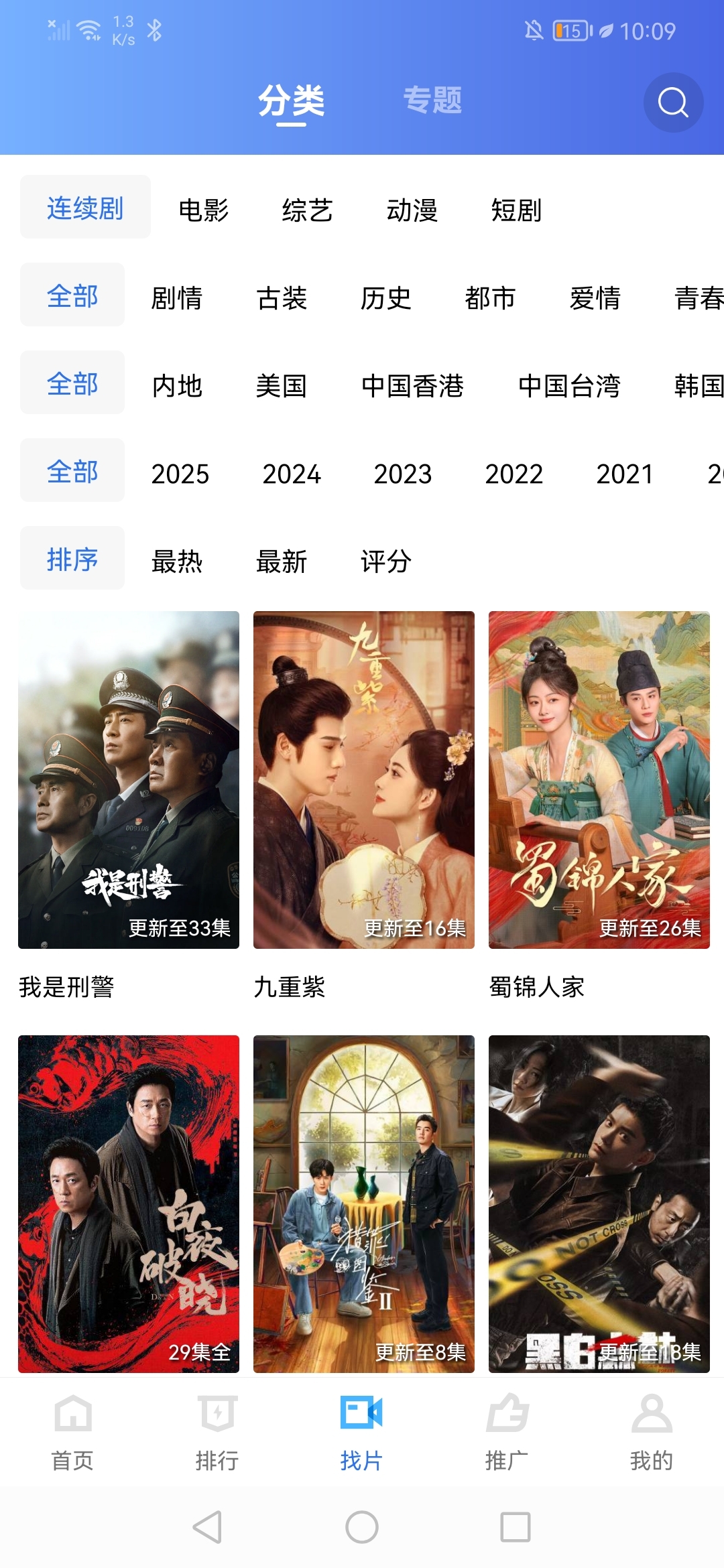
Task: Filter by 剧情 drama genre
Action: click(x=178, y=300)
